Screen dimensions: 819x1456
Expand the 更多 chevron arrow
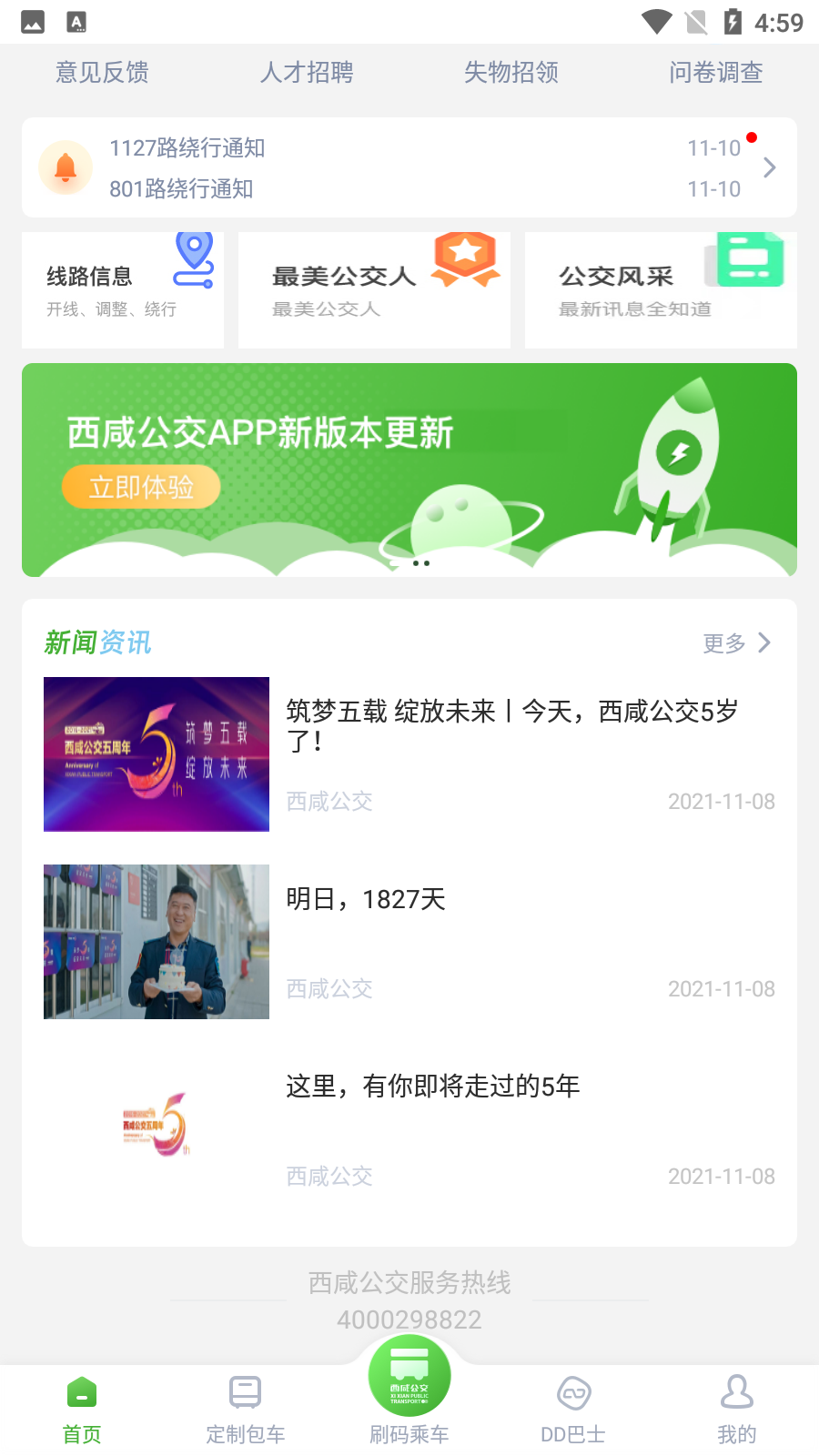point(765,643)
